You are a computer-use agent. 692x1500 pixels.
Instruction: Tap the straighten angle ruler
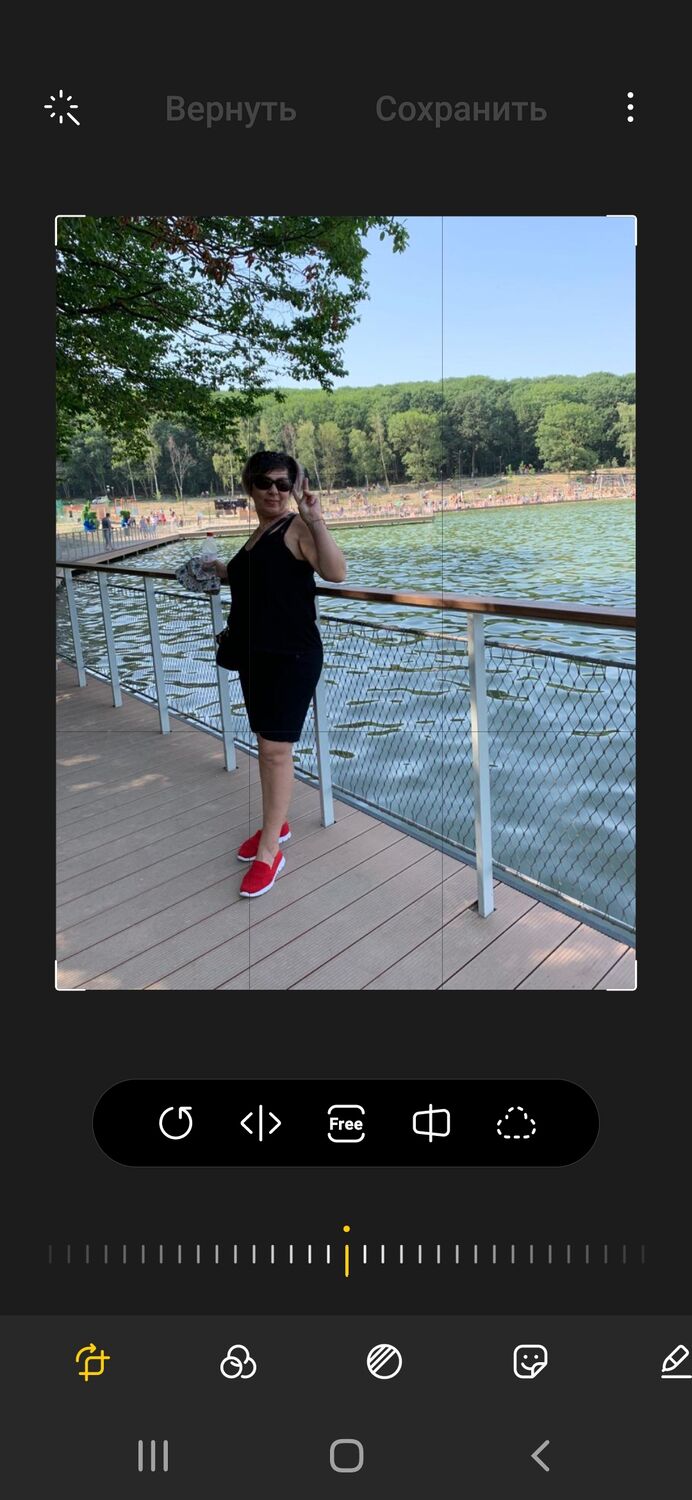346,1254
